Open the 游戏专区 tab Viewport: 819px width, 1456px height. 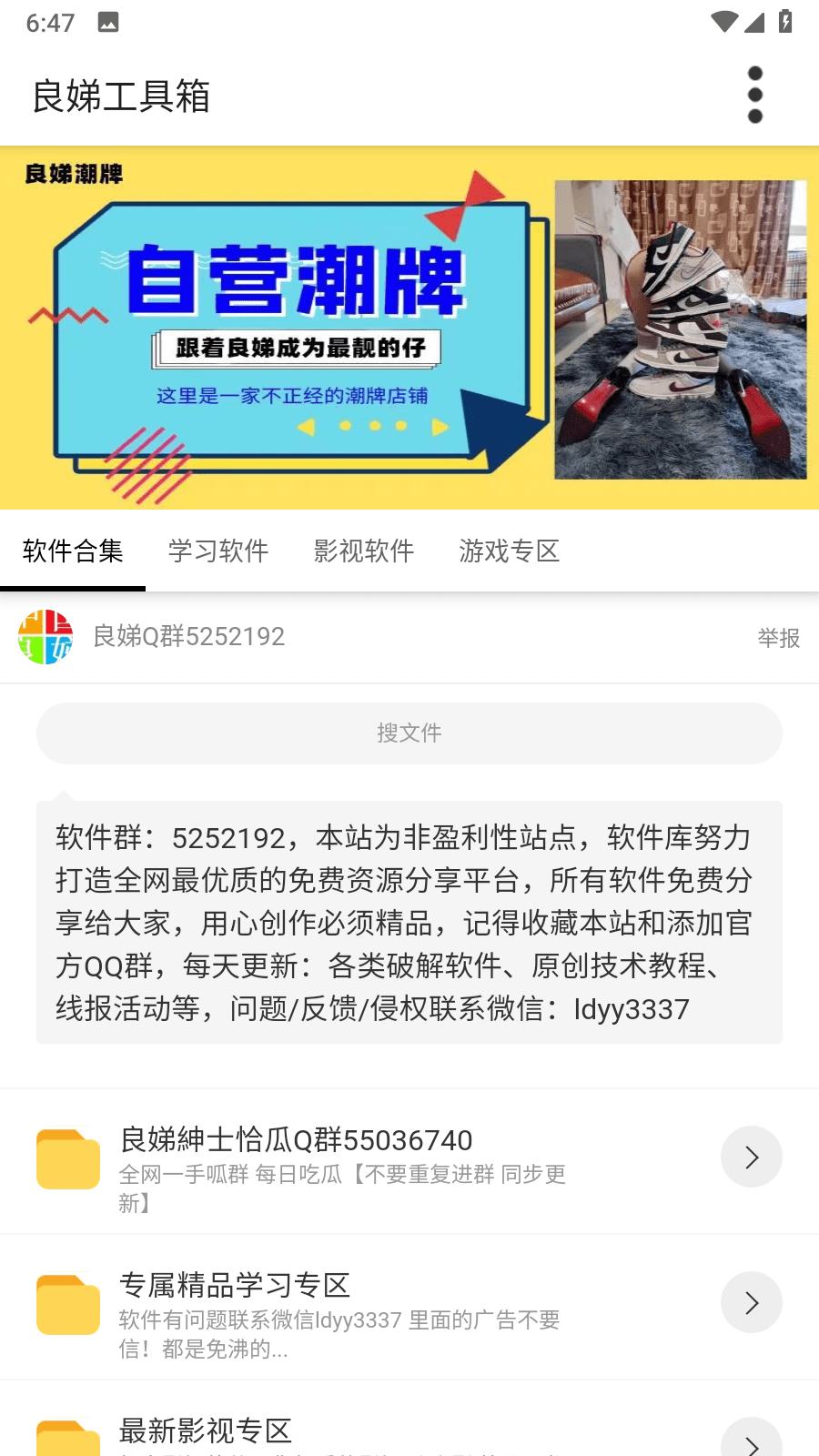509,551
